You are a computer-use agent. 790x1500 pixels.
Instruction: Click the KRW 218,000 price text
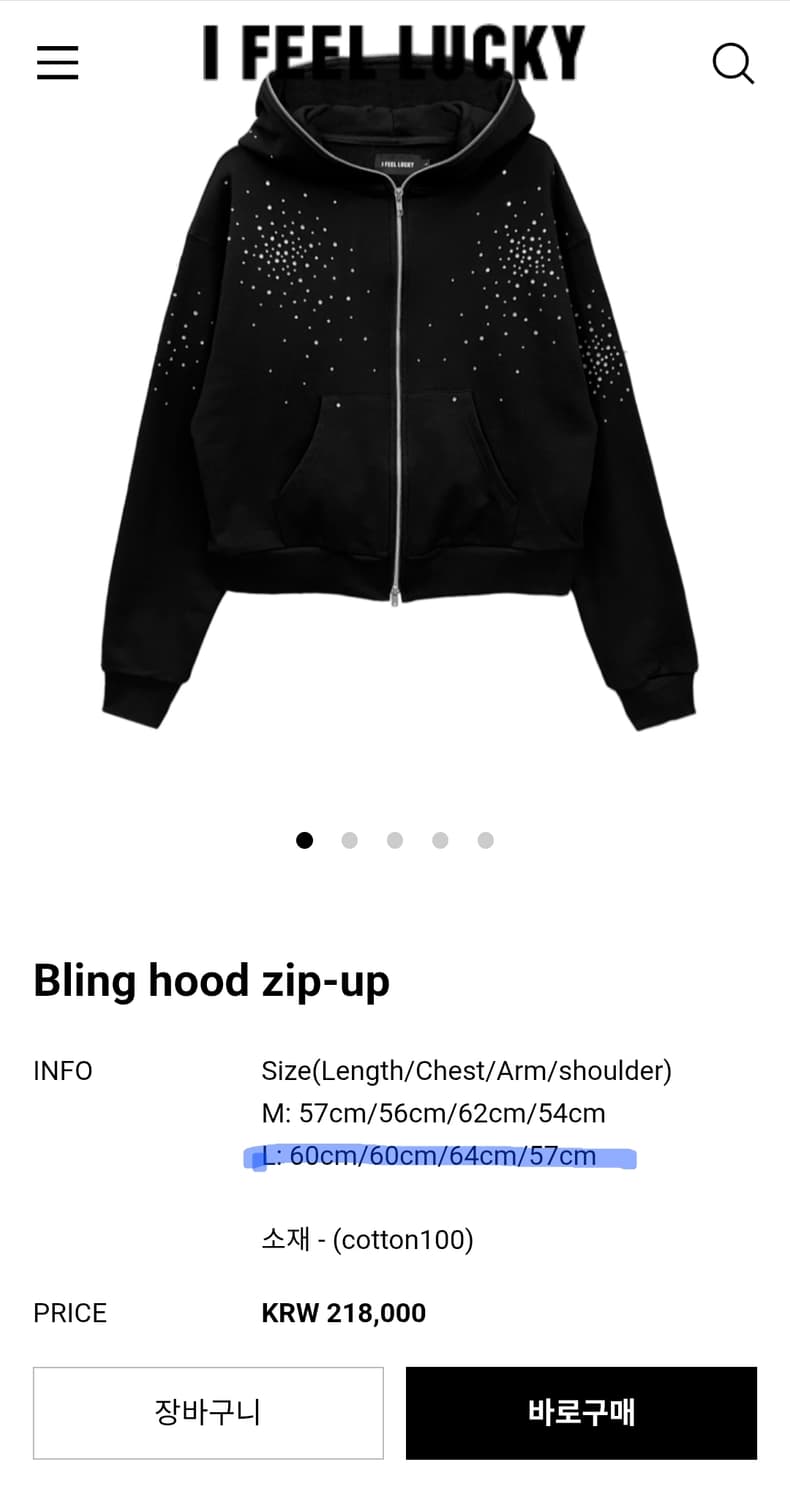pos(343,1312)
